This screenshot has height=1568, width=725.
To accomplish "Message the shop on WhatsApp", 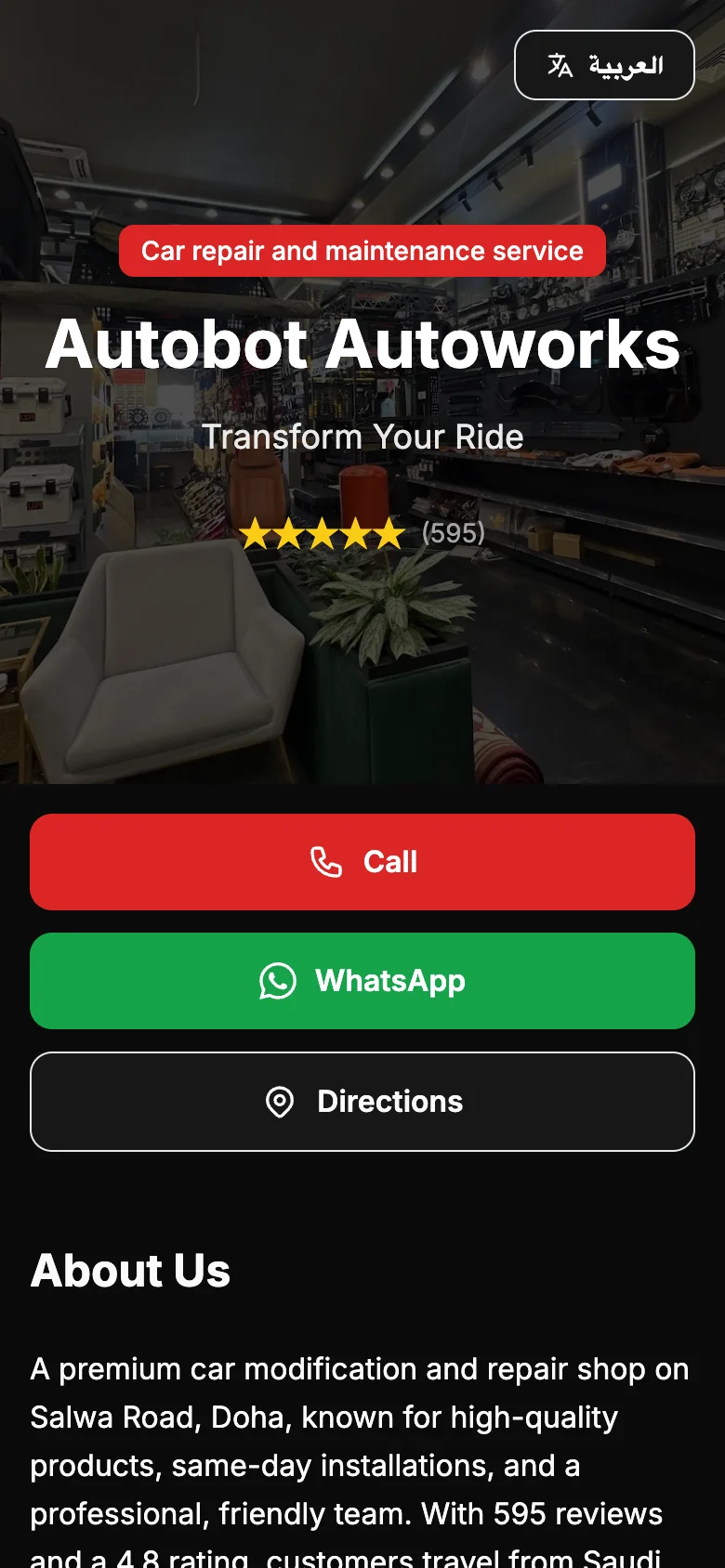I will coord(362,981).
